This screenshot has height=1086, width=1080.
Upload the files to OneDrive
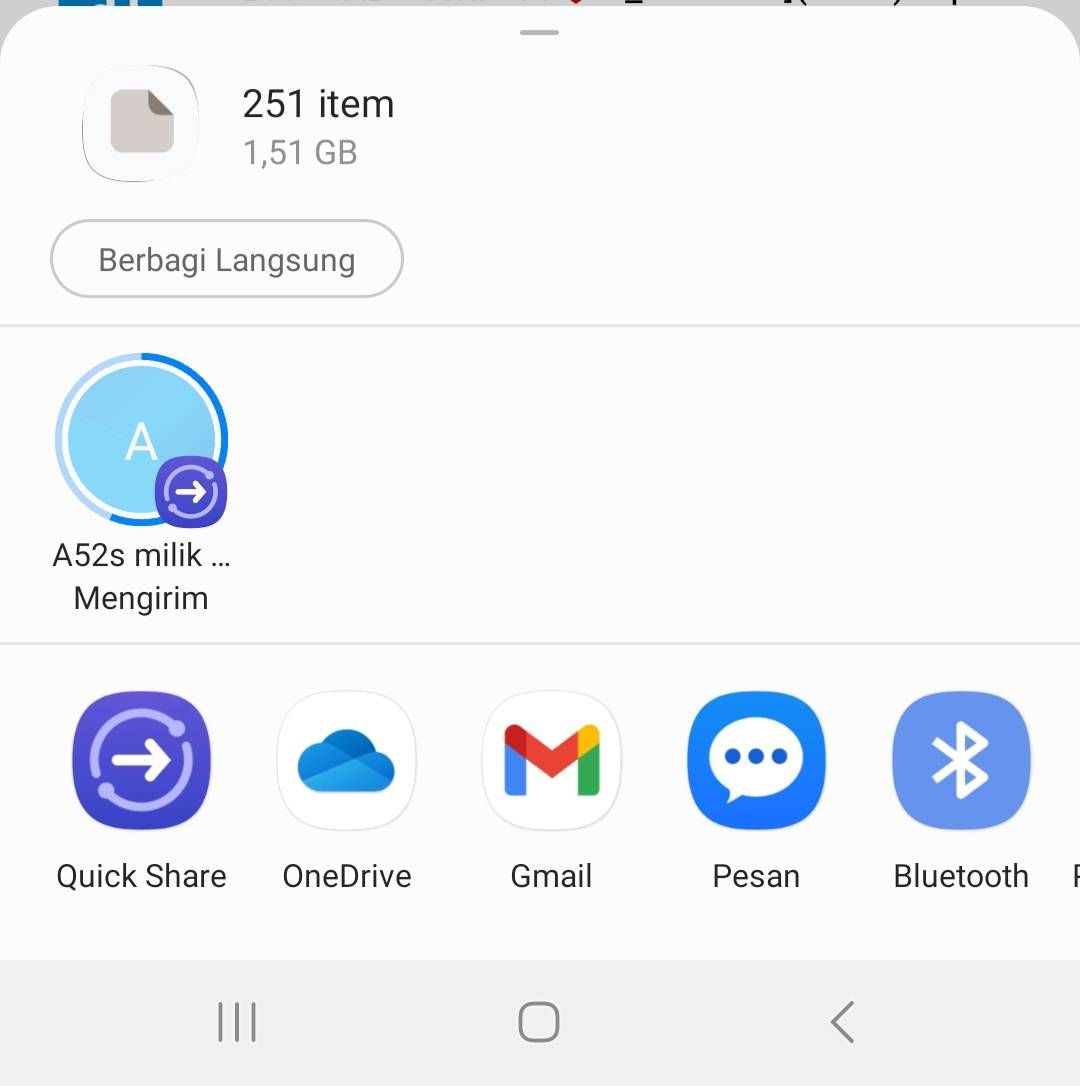(346, 760)
